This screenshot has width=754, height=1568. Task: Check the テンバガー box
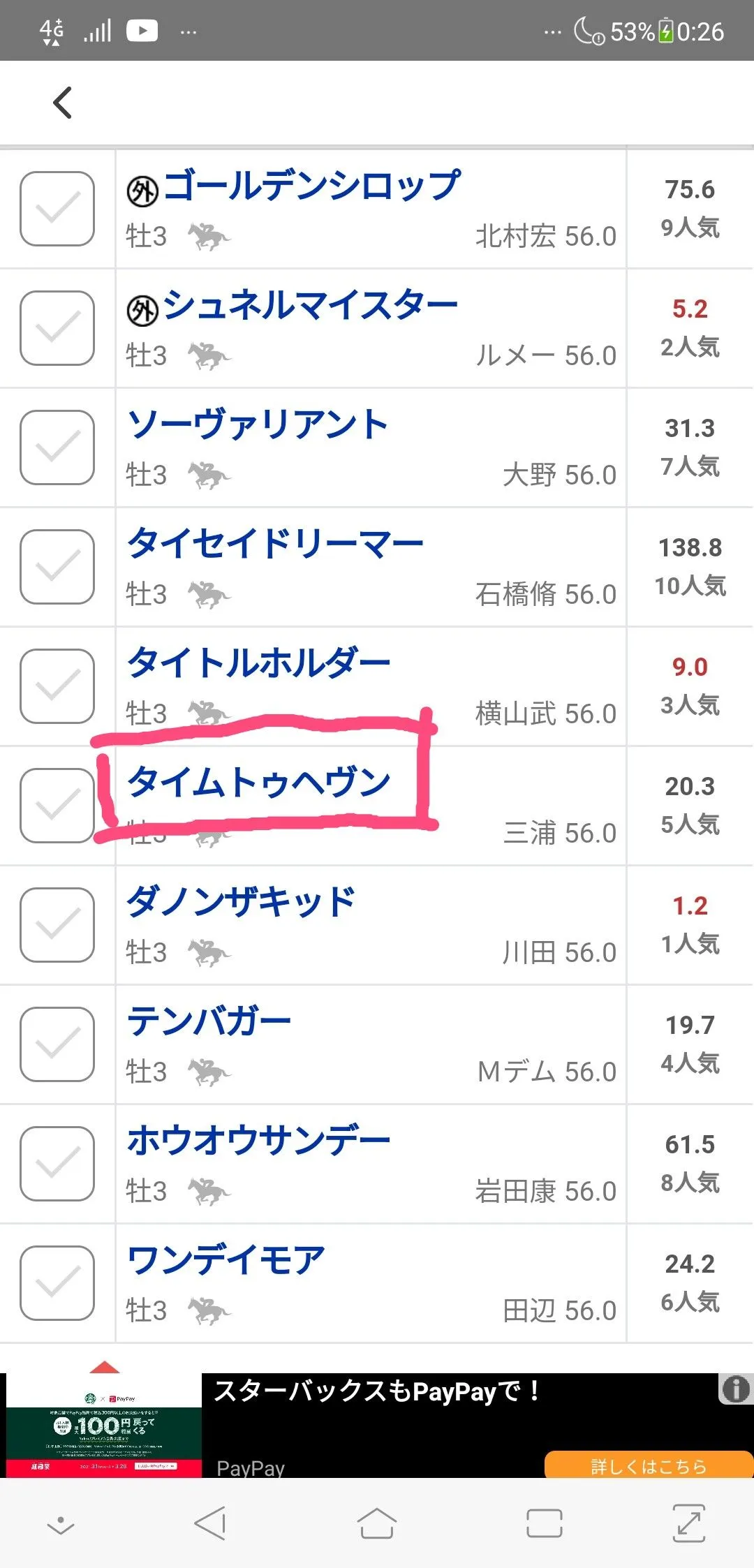(x=57, y=1044)
